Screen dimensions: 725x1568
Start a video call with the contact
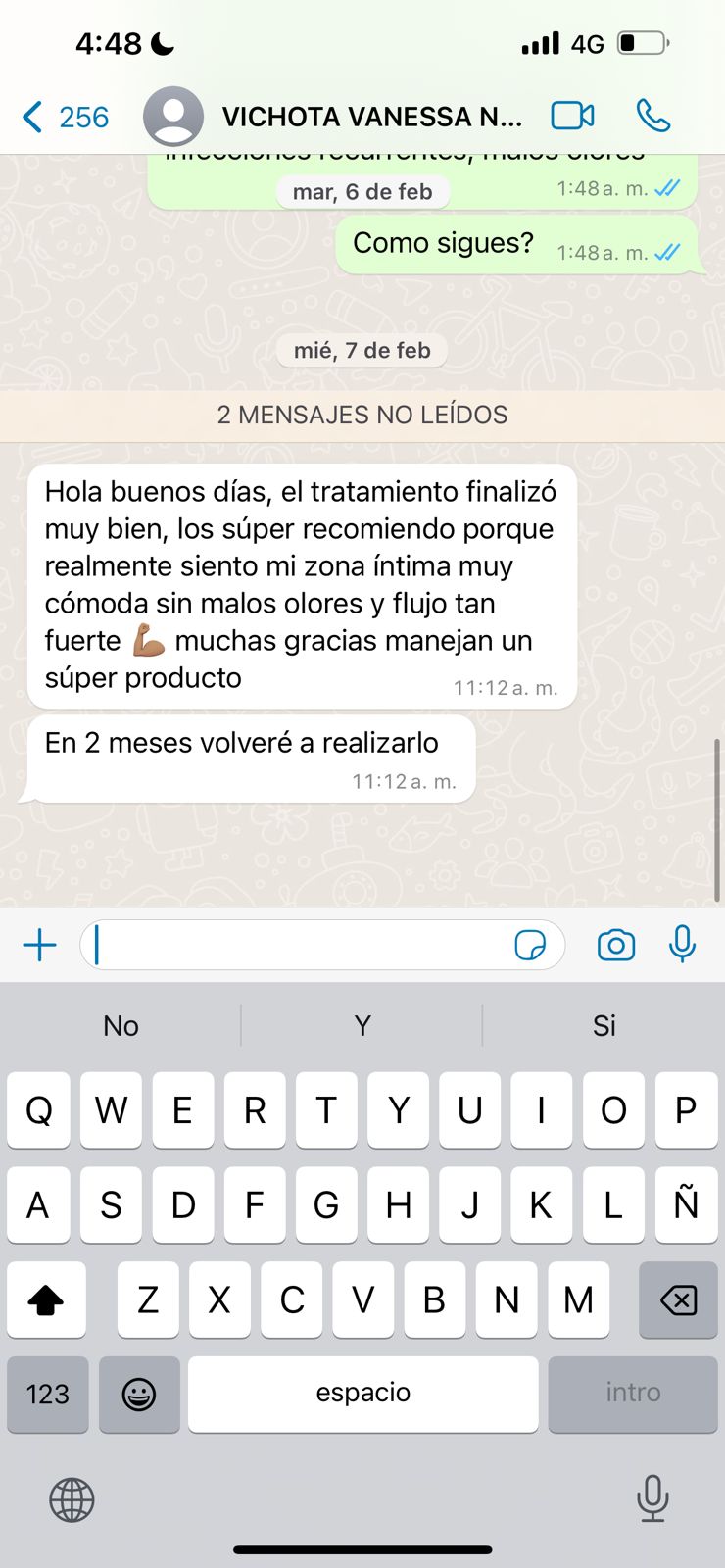(x=572, y=115)
